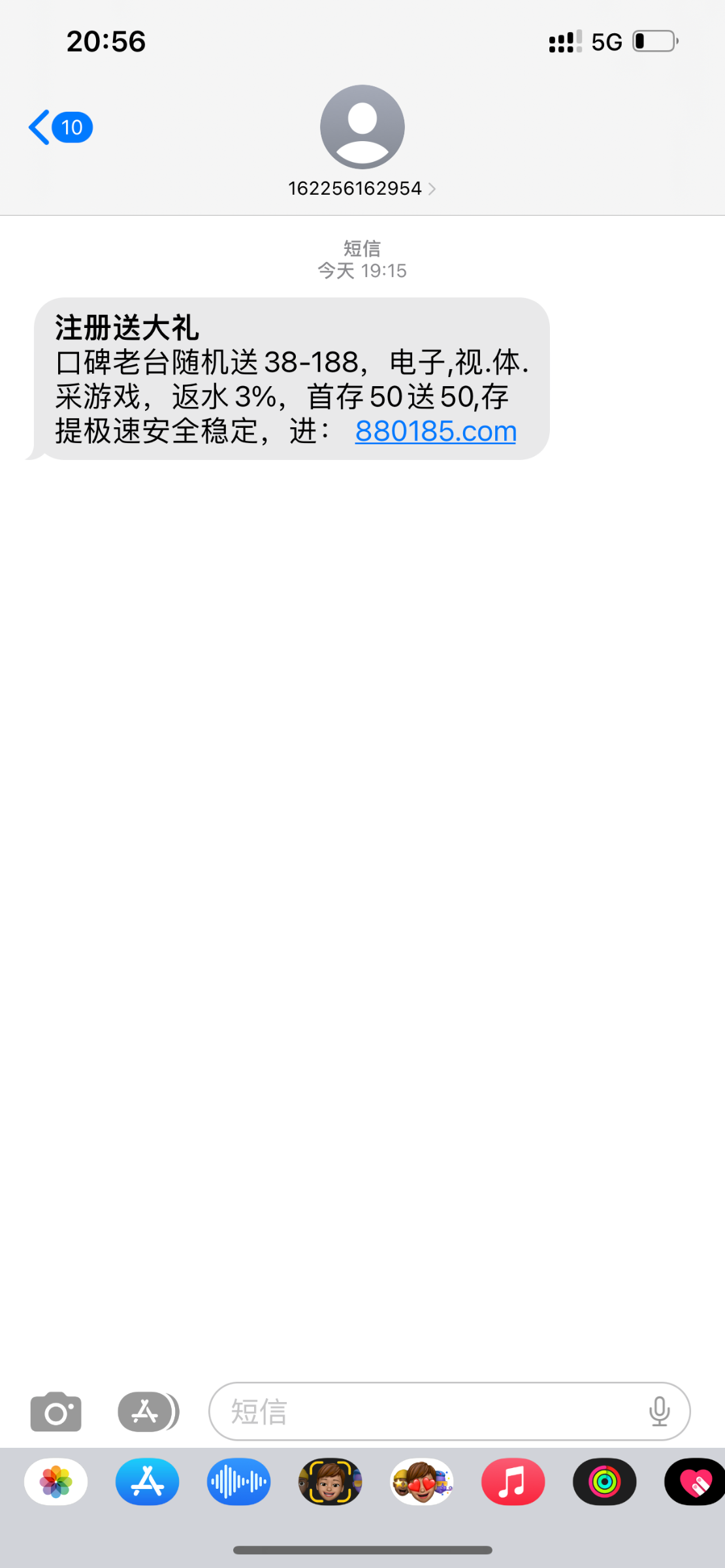Toggle the App Store apps drawer
This screenshot has height=1568, width=725.
pos(148,1411)
